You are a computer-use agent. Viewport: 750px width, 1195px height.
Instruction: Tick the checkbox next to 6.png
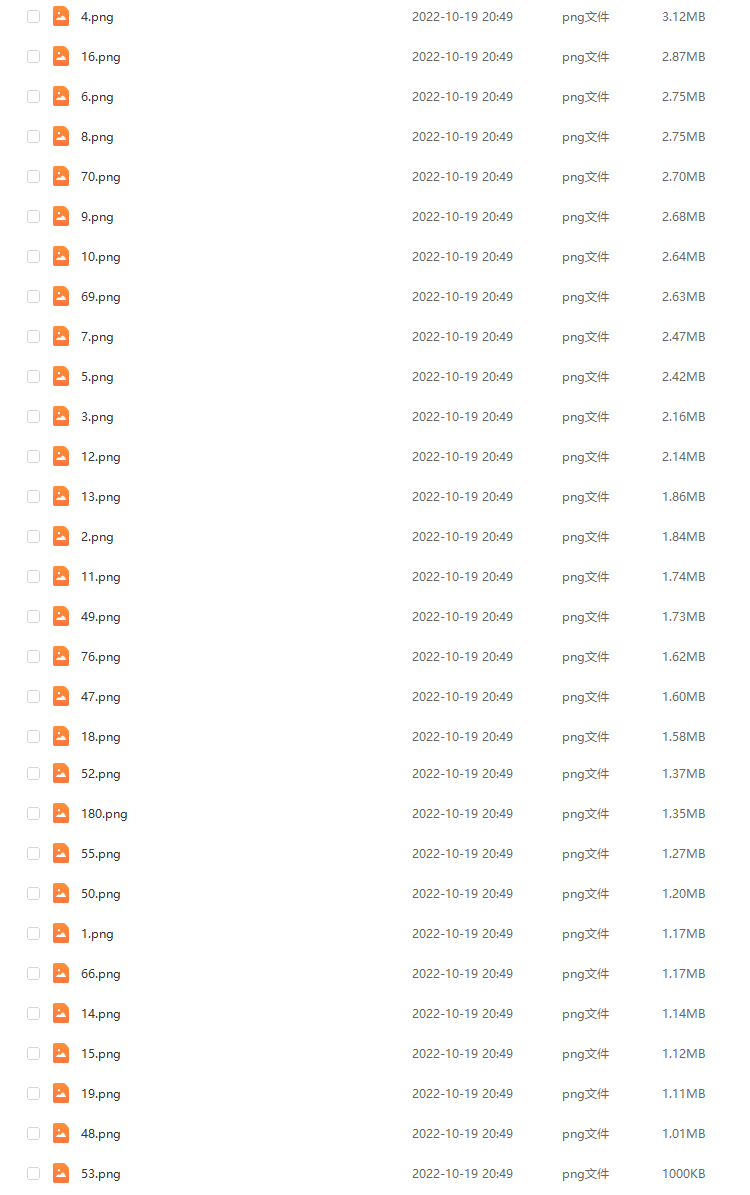[x=34, y=97]
